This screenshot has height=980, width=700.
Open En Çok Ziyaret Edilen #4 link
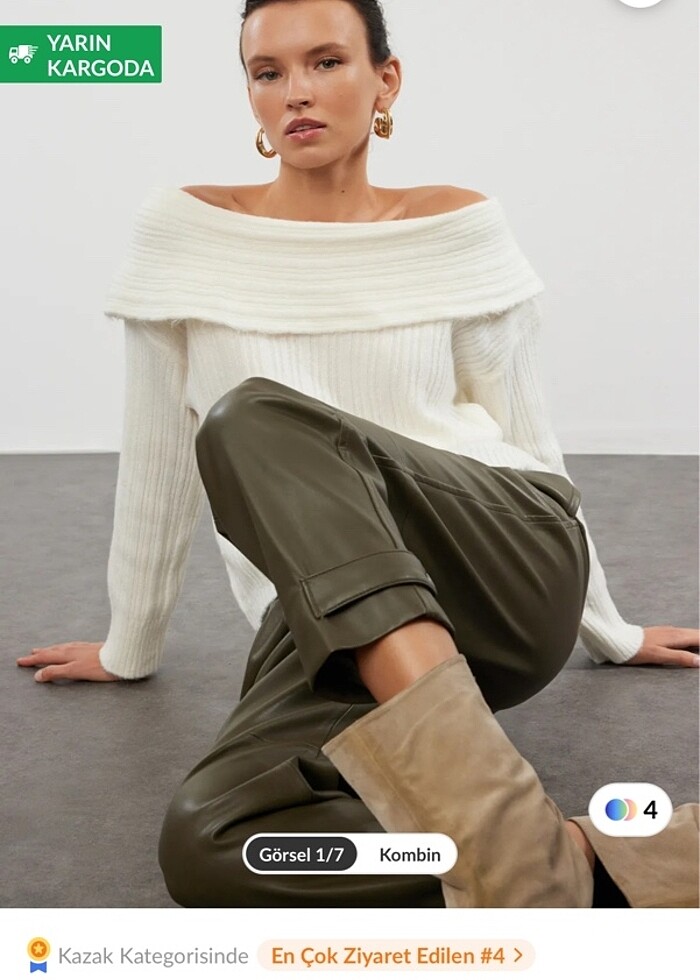coord(396,956)
